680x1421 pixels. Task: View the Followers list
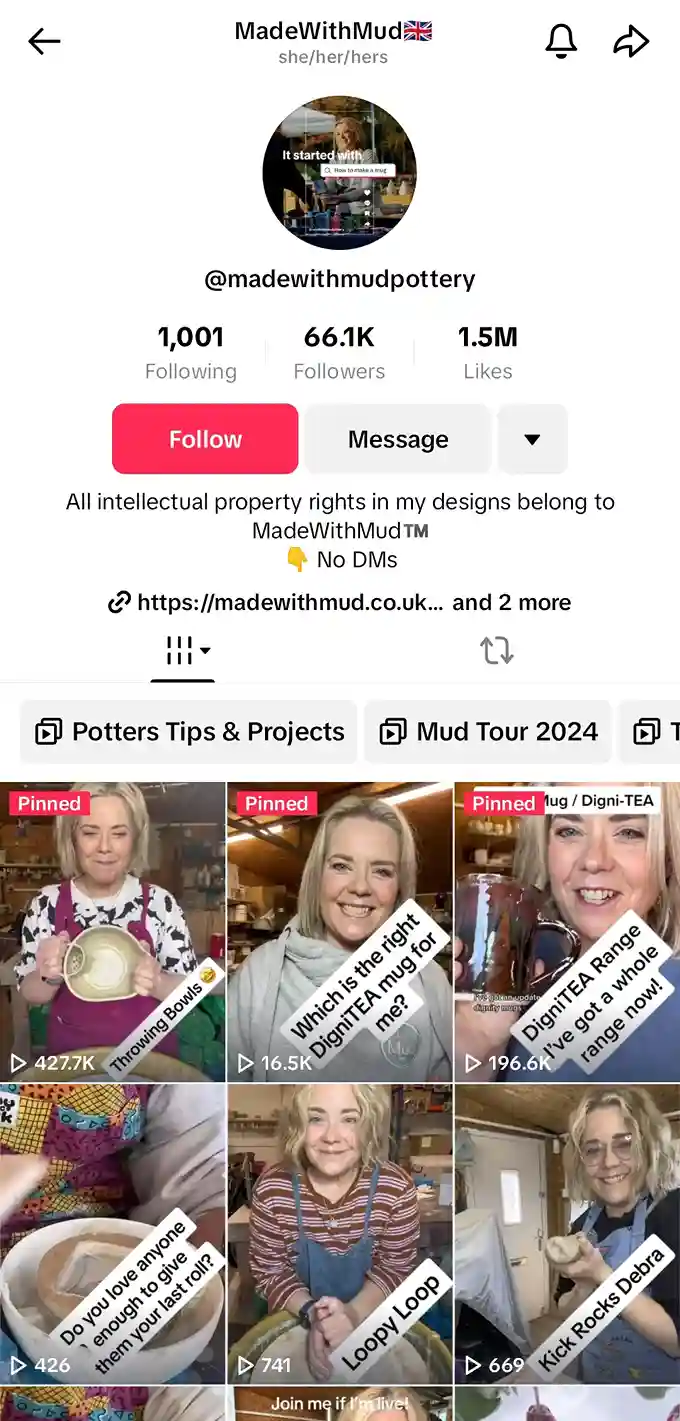339,353
